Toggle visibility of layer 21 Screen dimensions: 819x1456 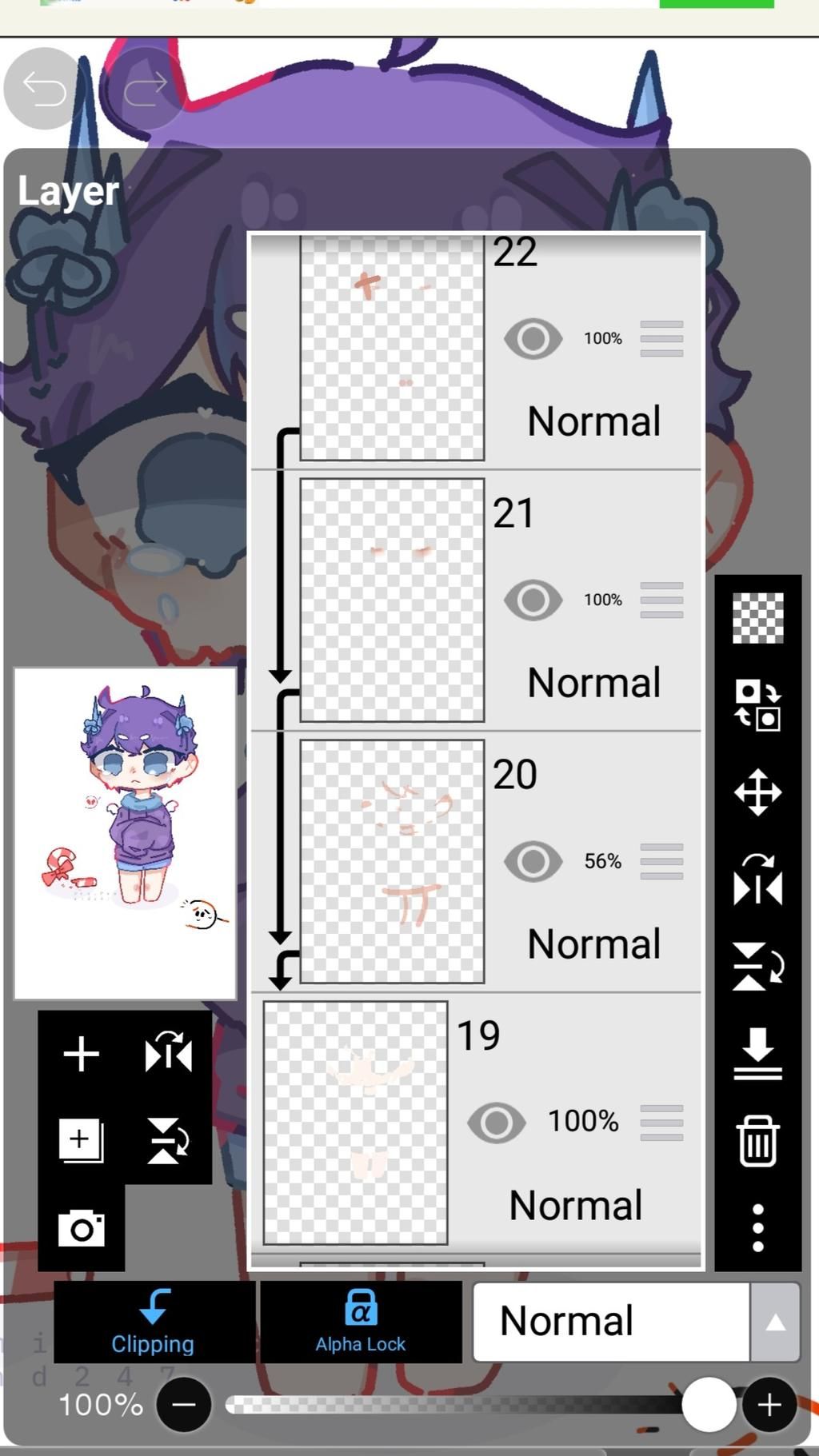click(x=533, y=600)
